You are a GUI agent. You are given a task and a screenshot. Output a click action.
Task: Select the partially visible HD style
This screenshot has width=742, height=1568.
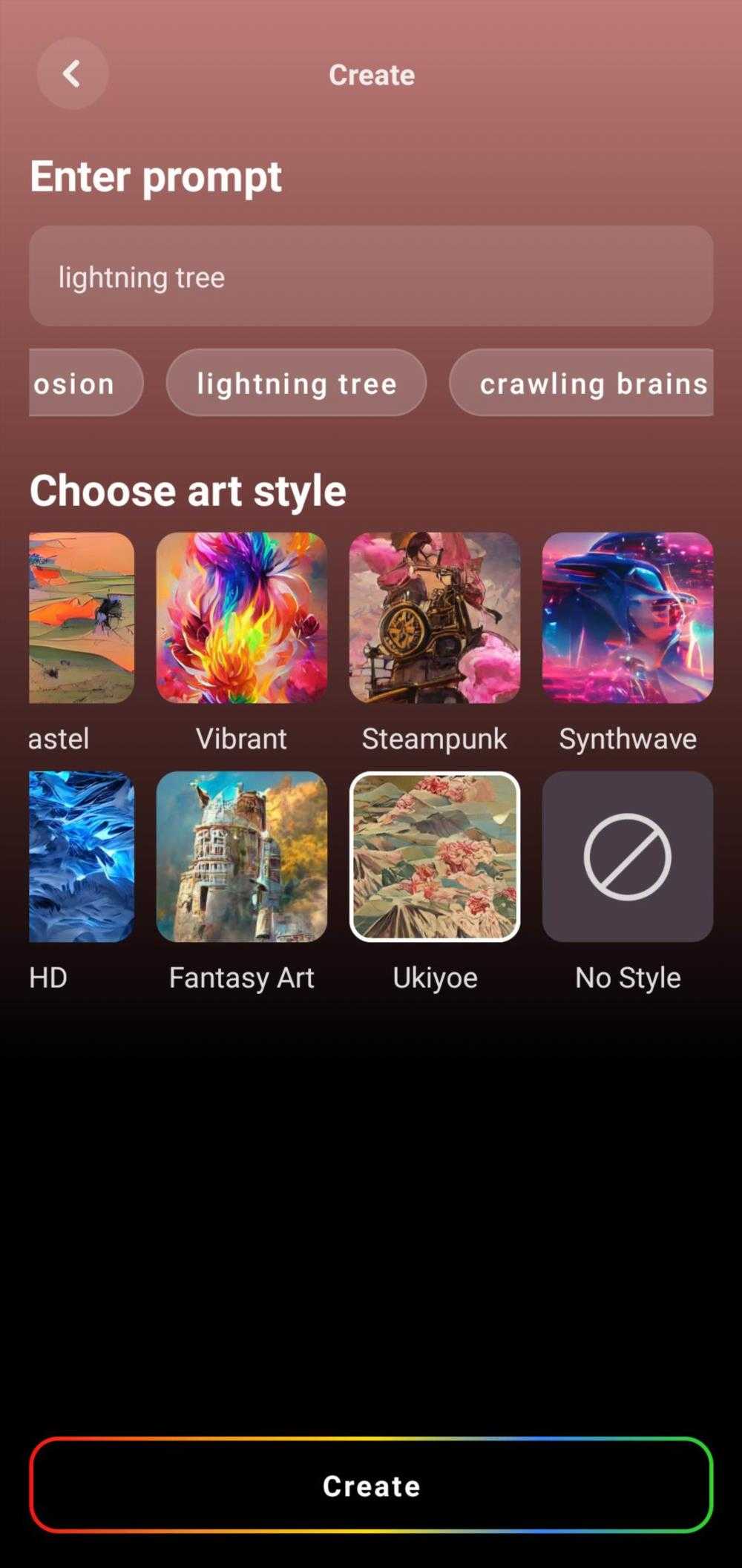[82, 857]
